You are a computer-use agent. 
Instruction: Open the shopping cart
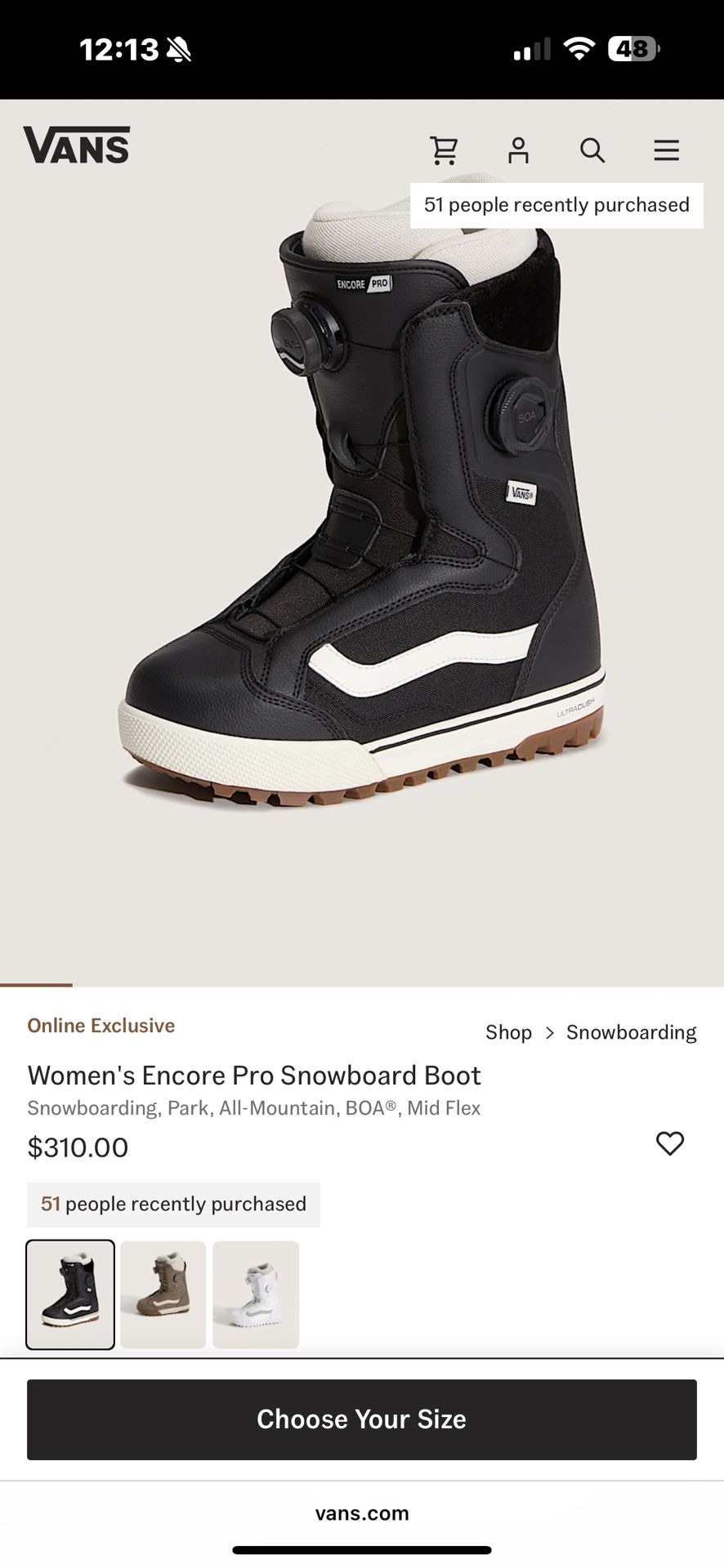click(x=445, y=150)
